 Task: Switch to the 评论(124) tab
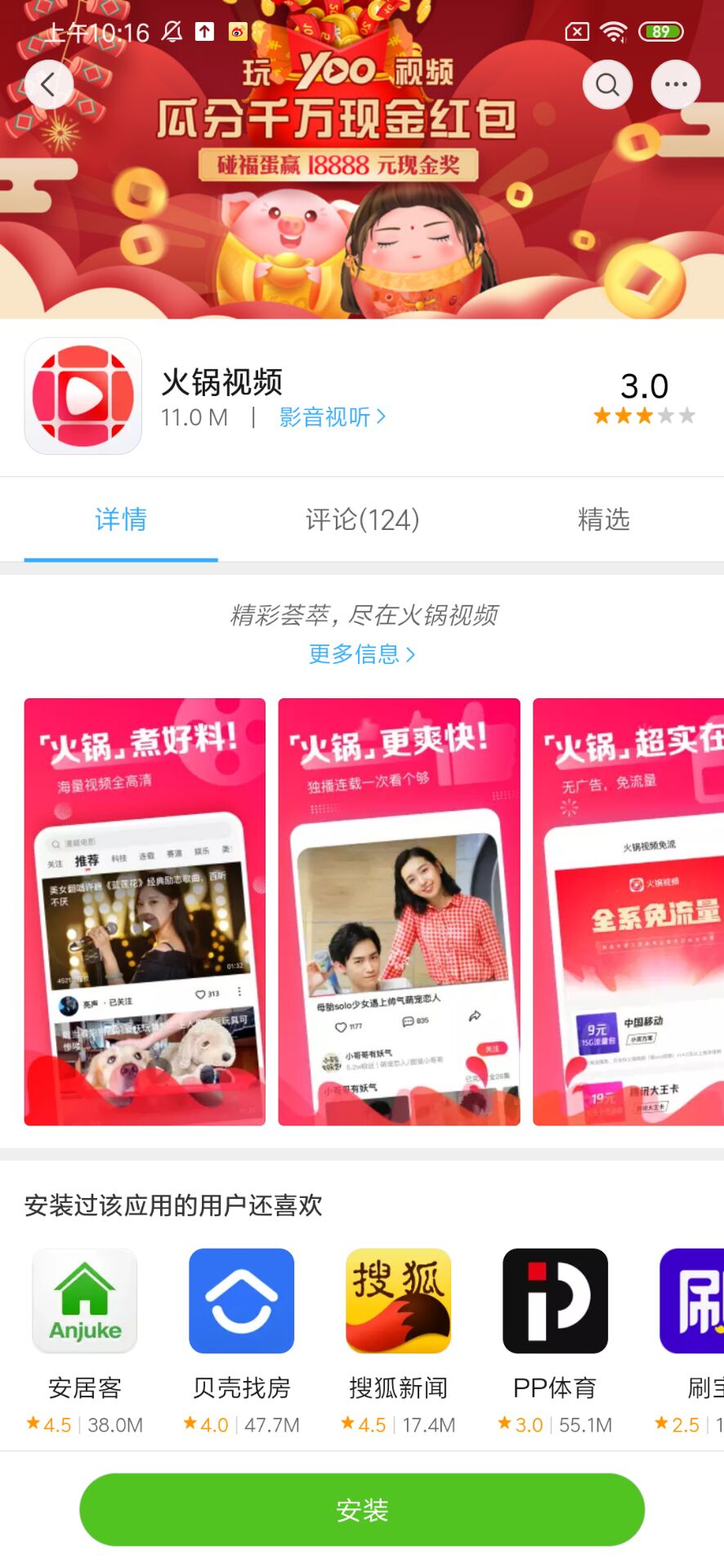point(362,519)
